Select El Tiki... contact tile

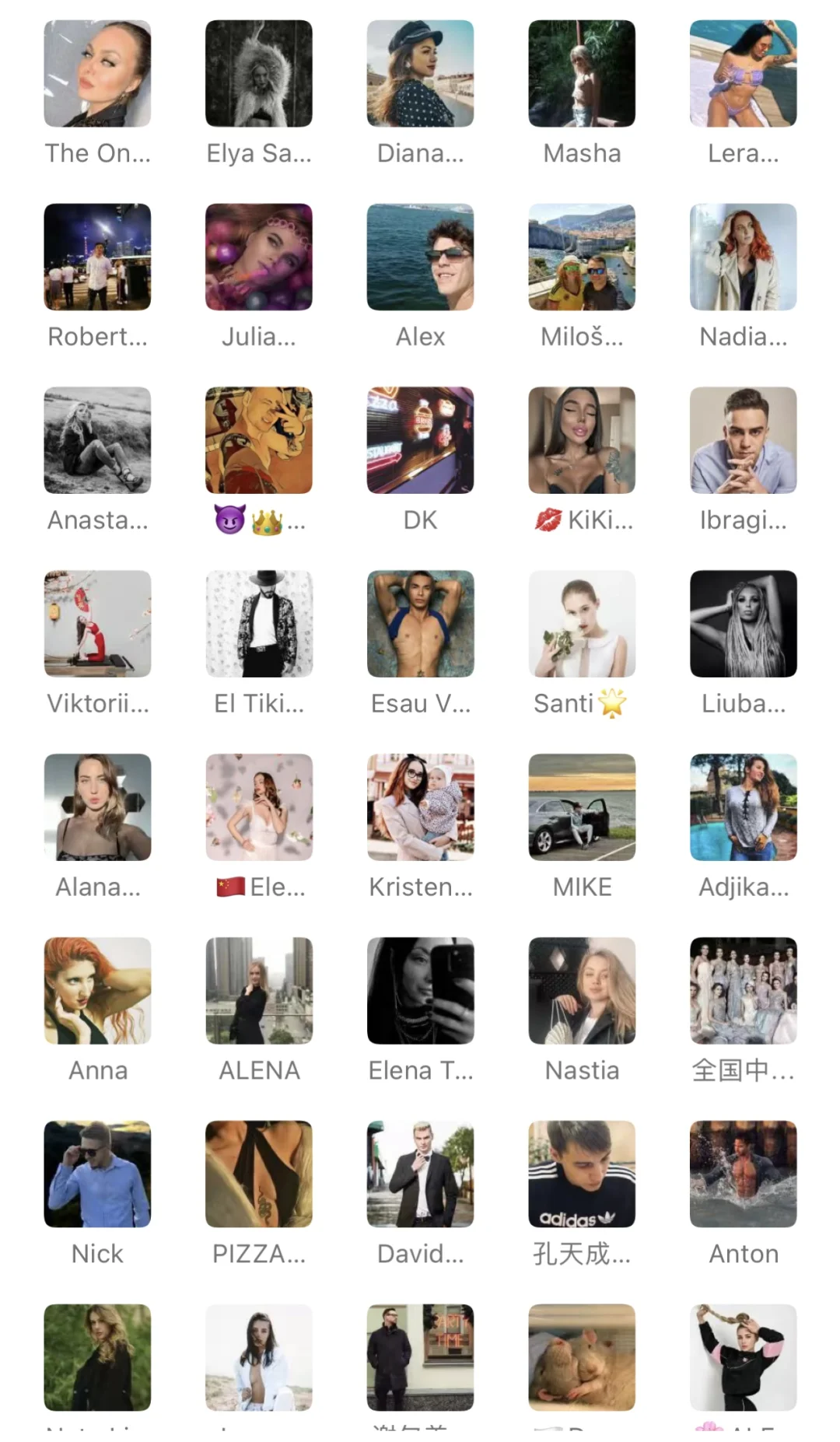[x=259, y=624]
